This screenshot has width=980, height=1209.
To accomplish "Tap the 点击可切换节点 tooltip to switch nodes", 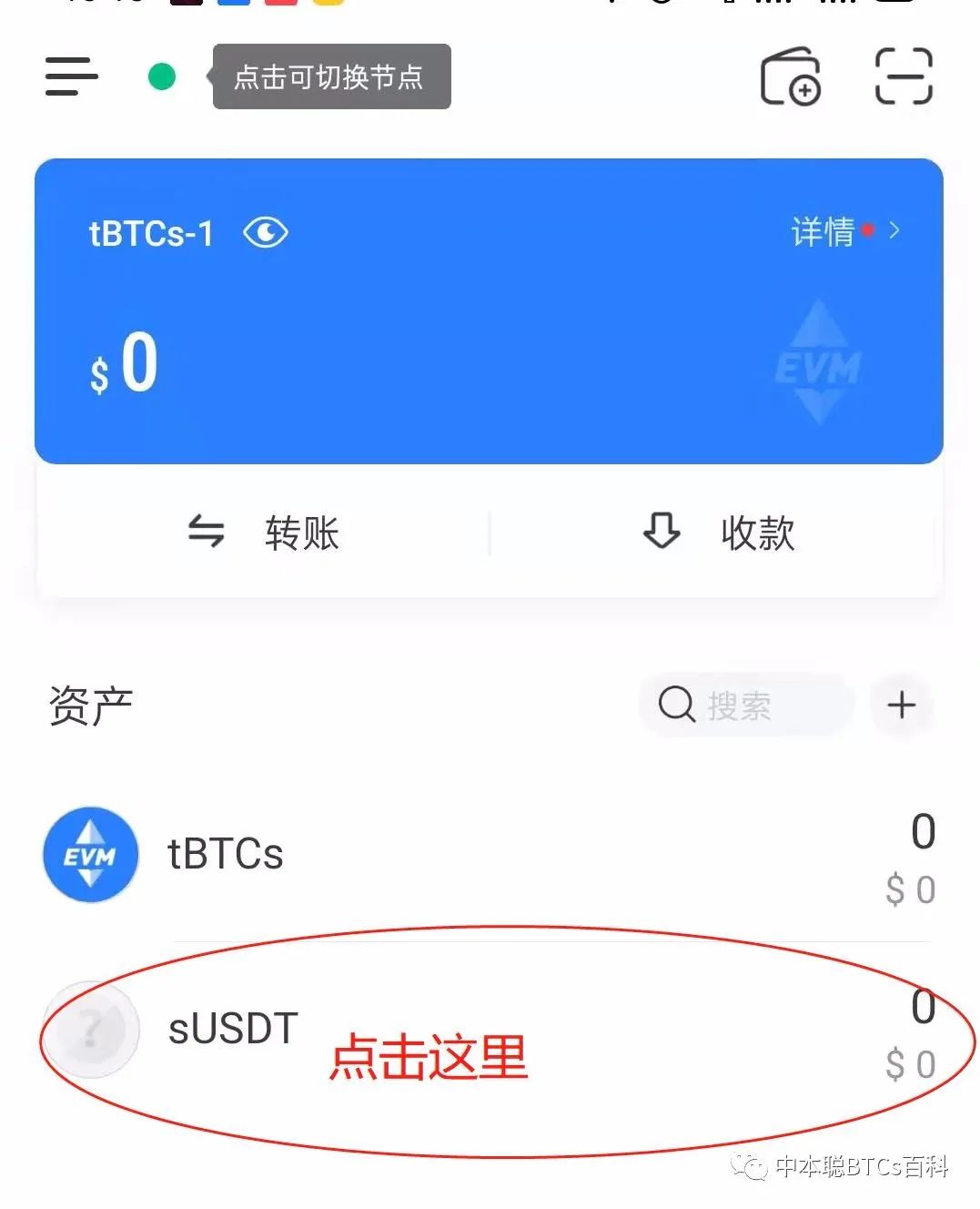I will [x=330, y=78].
